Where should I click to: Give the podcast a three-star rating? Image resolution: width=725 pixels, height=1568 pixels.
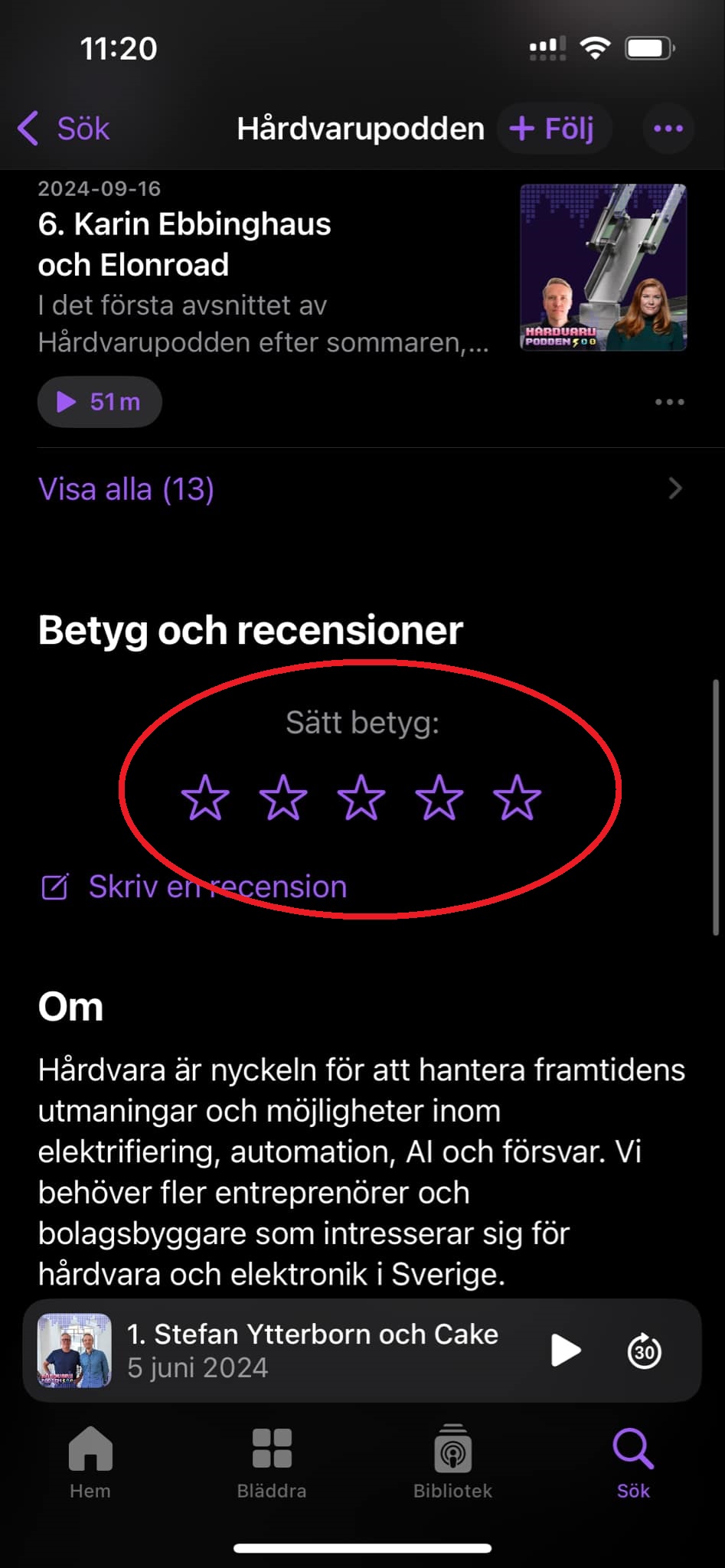click(361, 798)
